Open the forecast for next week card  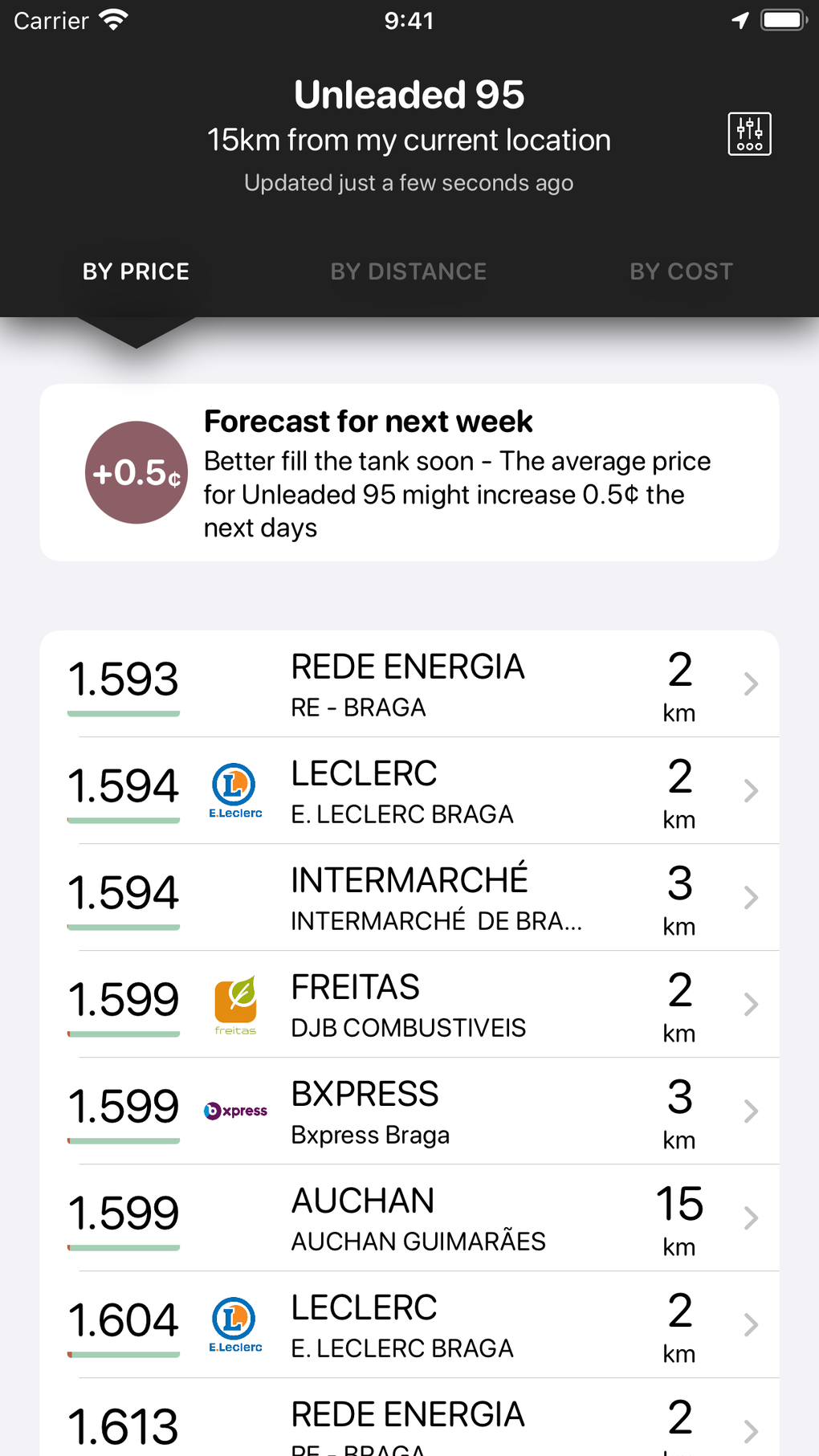click(409, 472)
